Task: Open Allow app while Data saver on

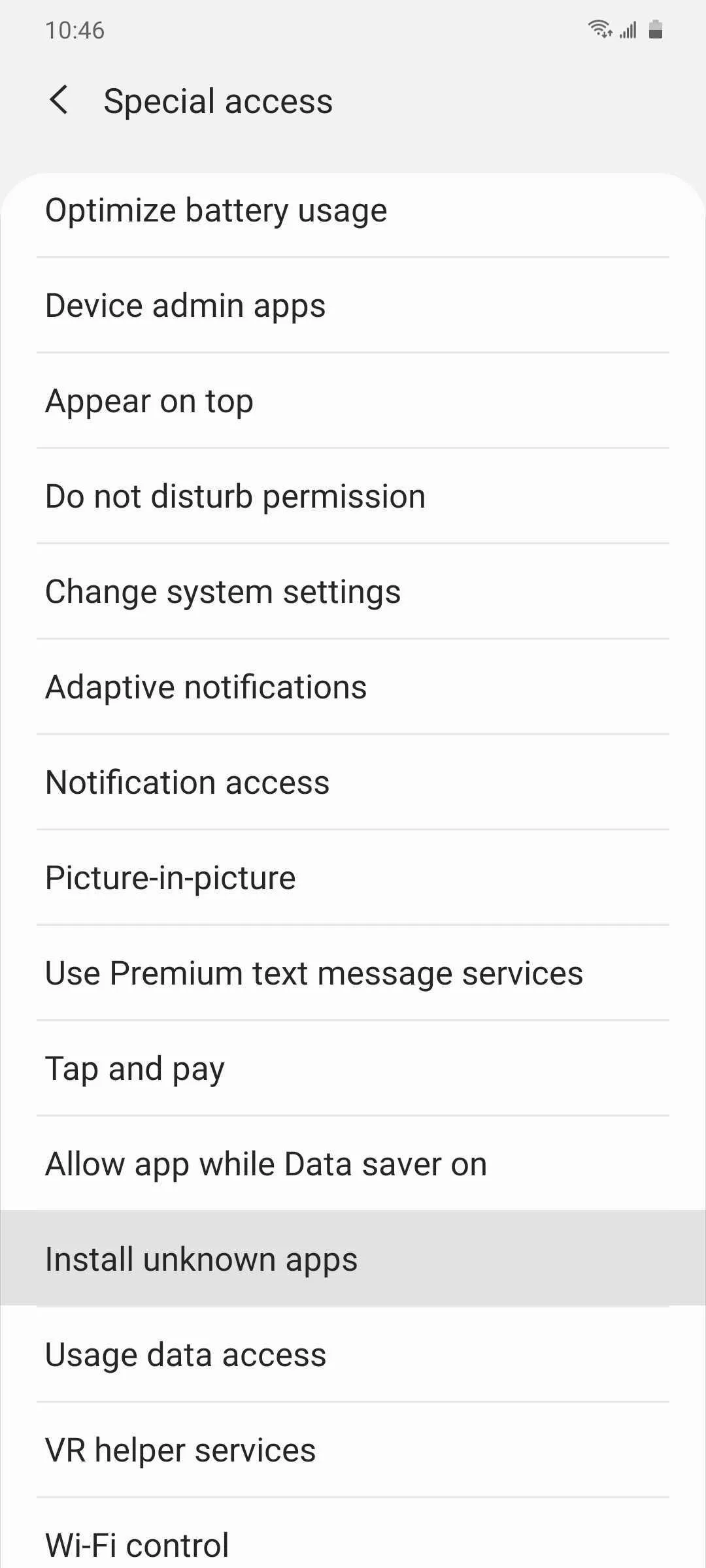Action: pyautogui.click(x=353, y=1164)
